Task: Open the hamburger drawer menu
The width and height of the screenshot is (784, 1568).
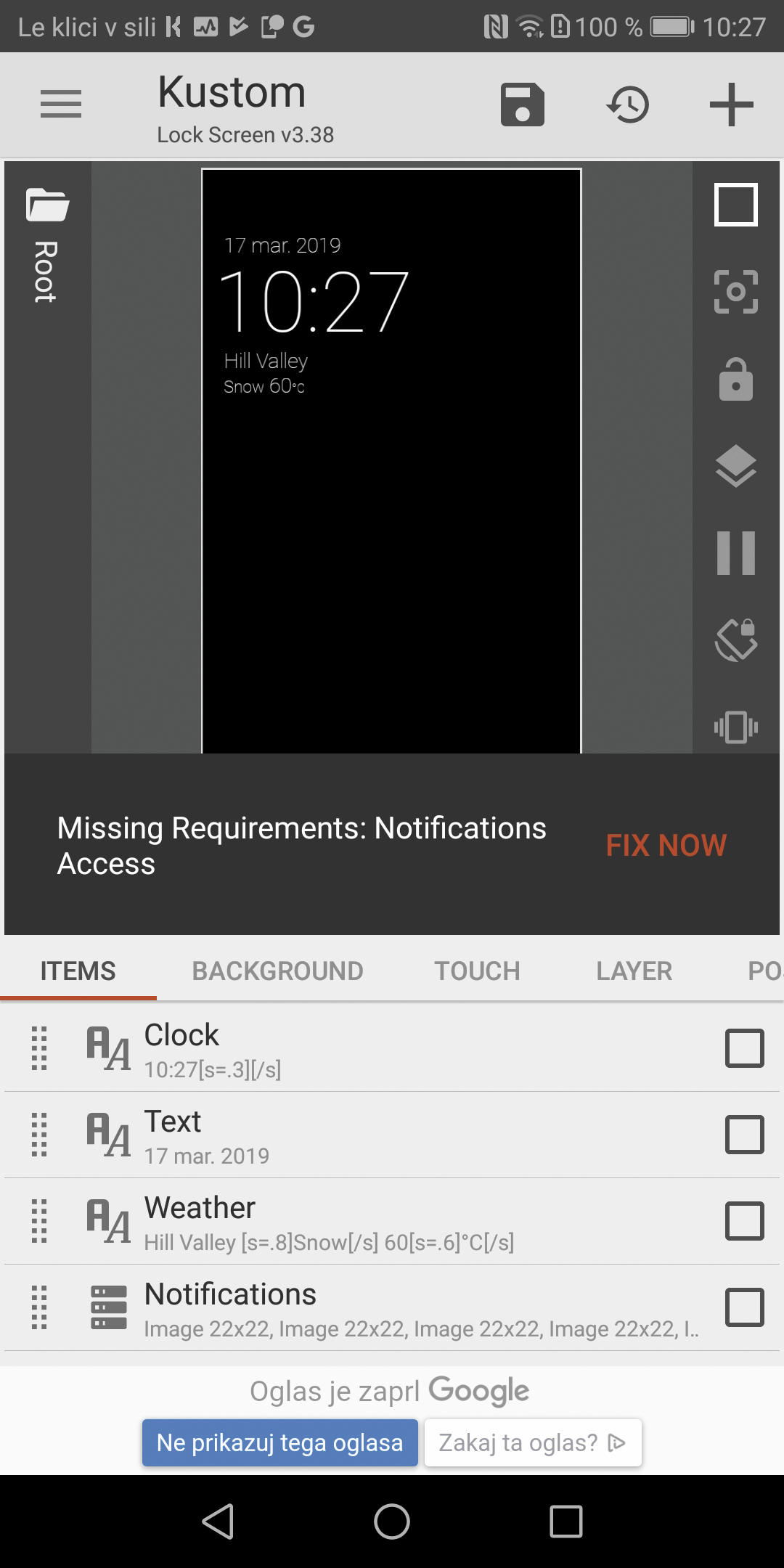Action: (61, 104)
